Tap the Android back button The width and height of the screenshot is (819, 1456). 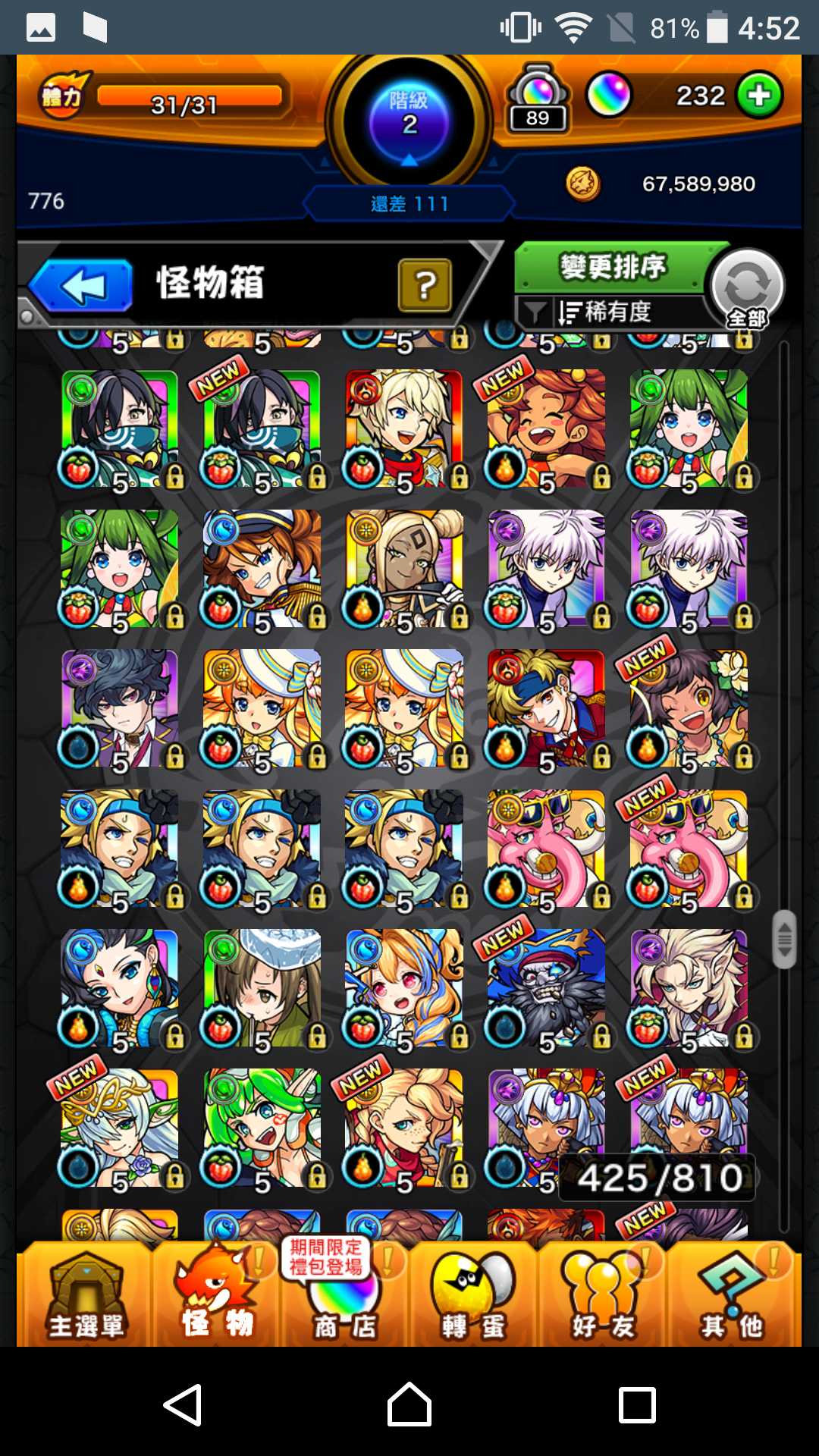(183, 1404)
